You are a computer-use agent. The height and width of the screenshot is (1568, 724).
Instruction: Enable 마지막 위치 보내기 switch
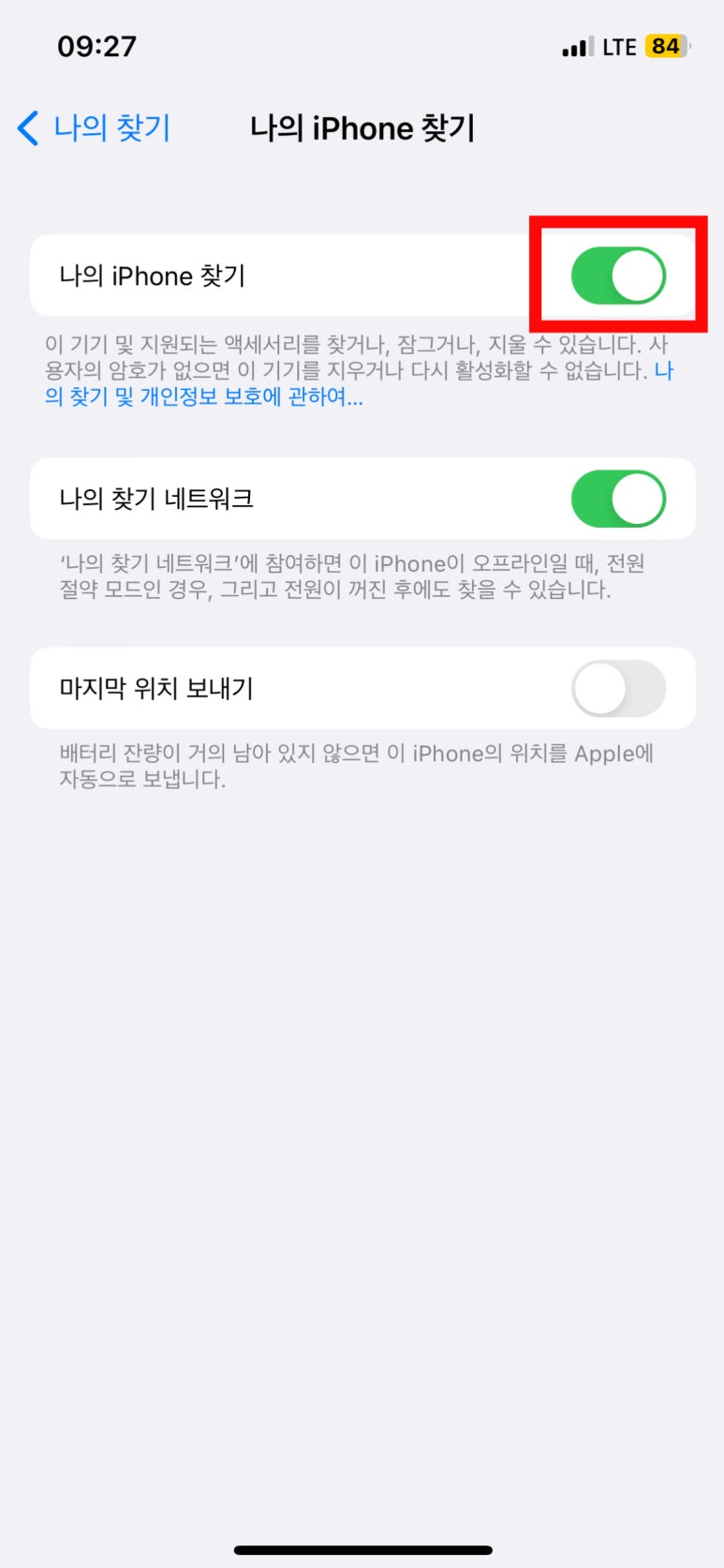coord(618,689)
